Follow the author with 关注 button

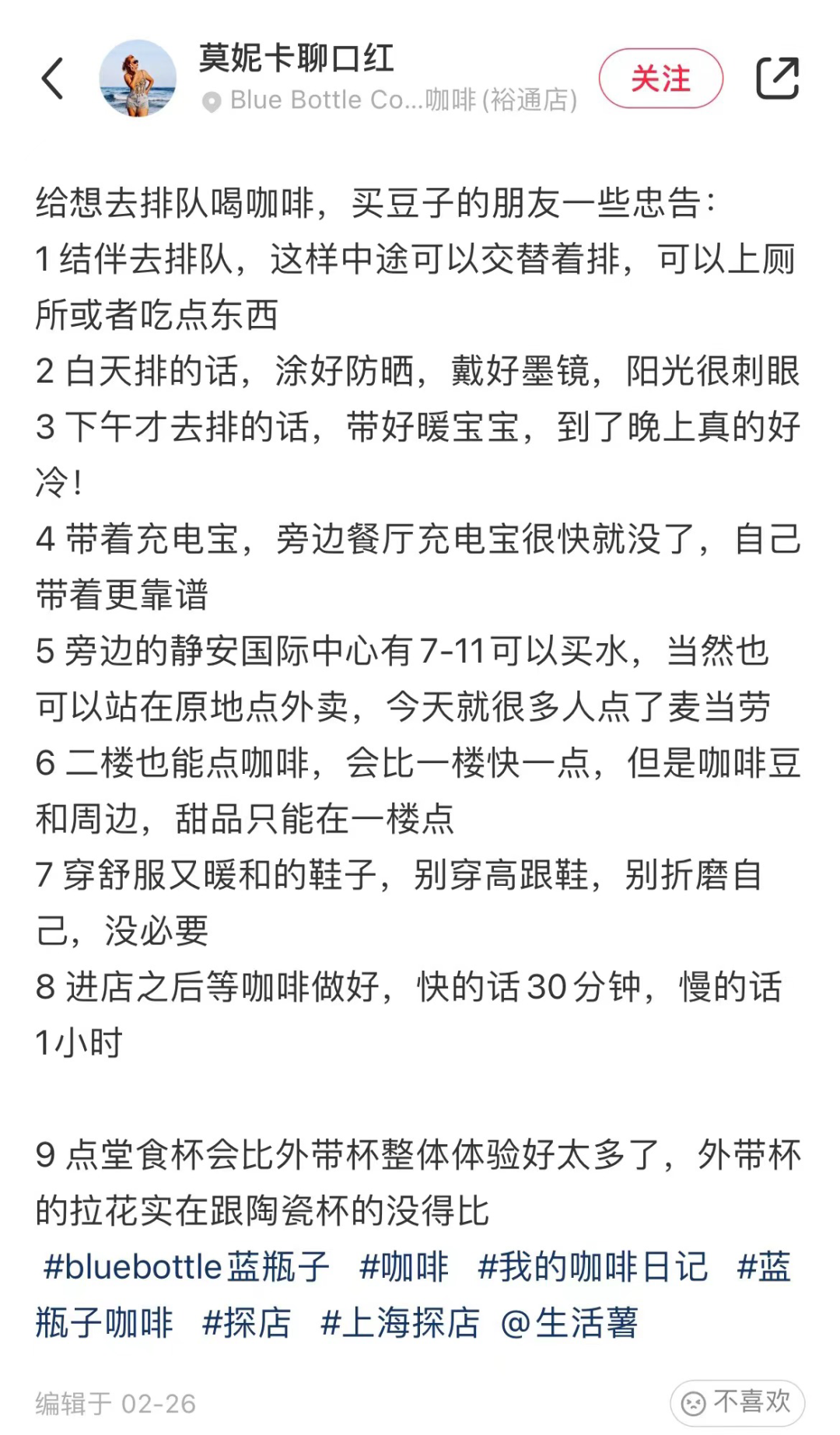[x=660, y=79]
